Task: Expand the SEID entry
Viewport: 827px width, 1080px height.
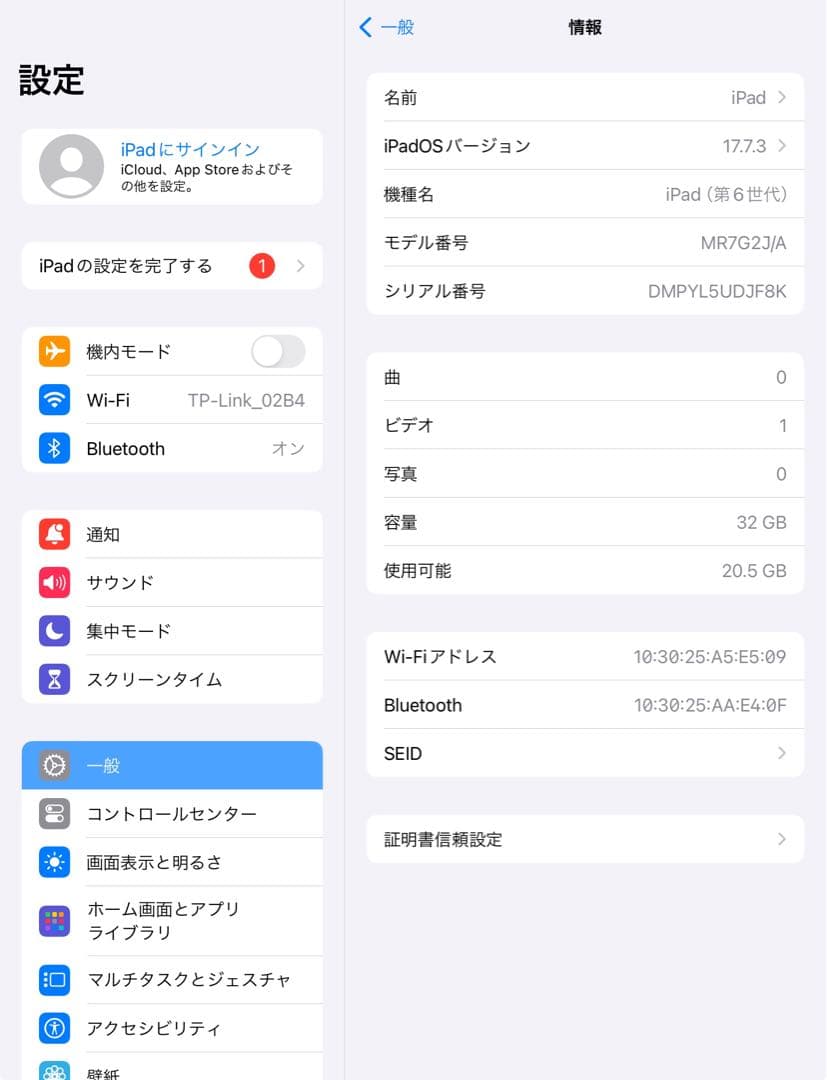Action: click(585, 753)
